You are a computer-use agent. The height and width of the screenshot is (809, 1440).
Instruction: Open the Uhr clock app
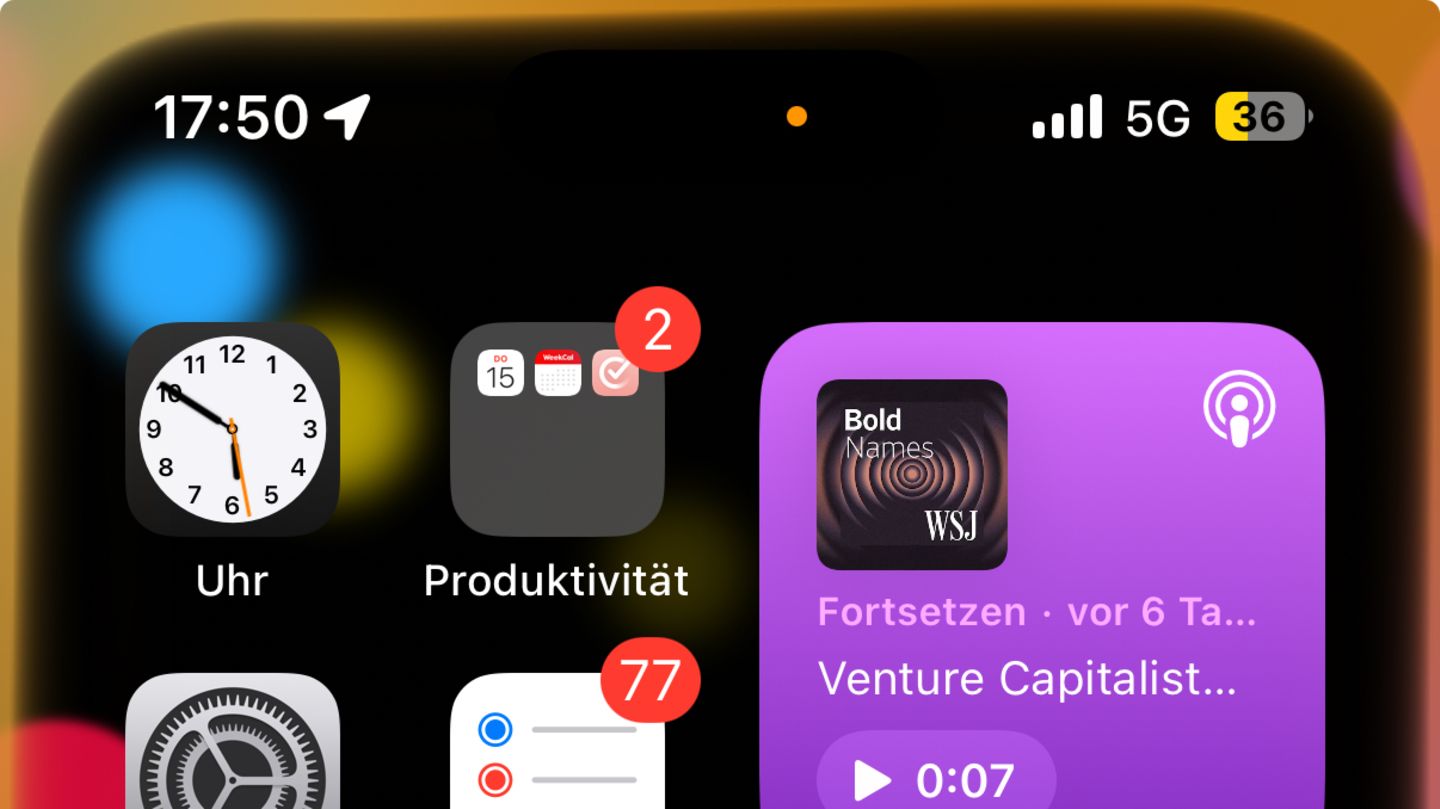[x=232, y=429]
